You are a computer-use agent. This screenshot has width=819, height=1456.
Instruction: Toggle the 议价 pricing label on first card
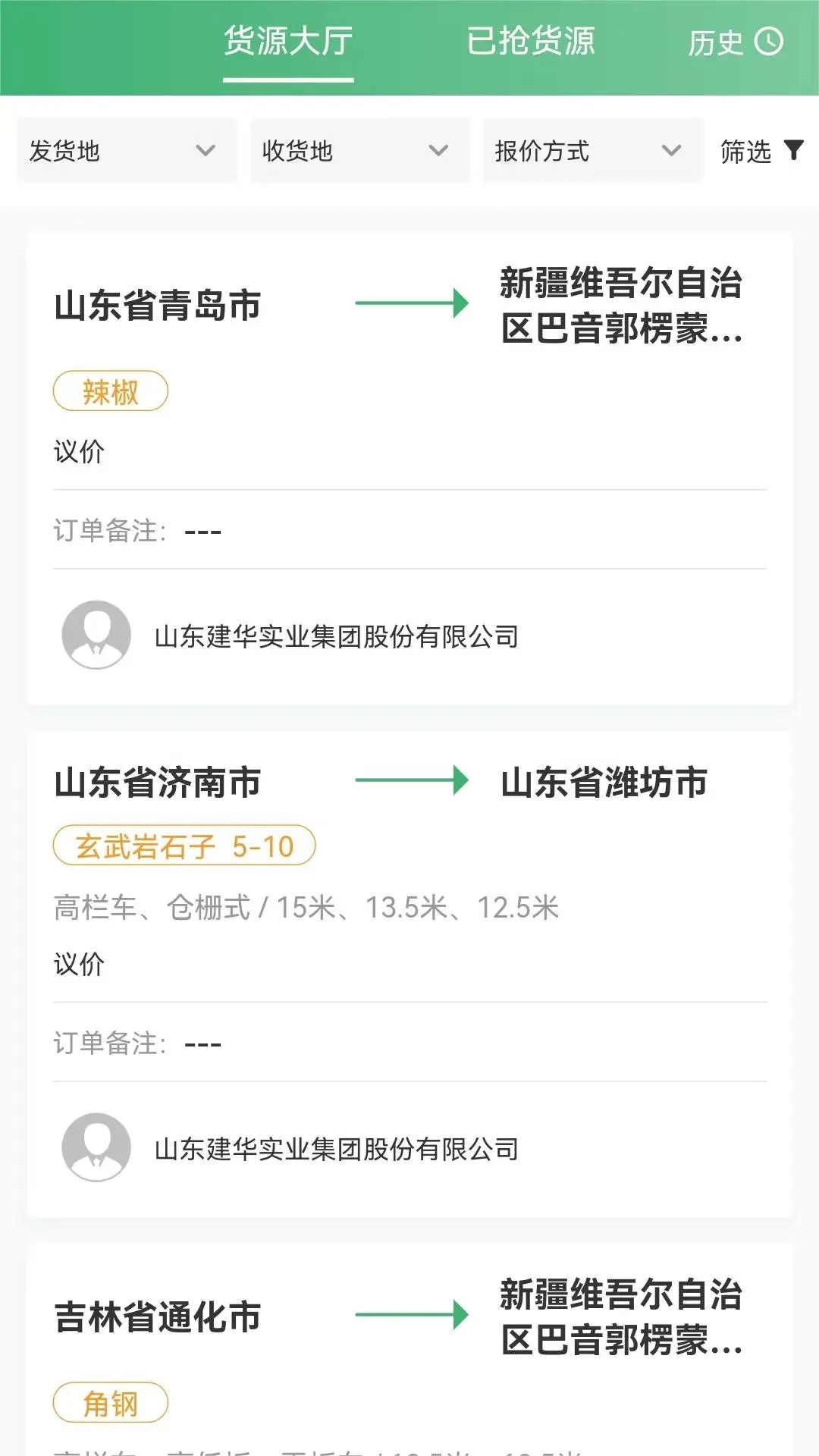[x=78, y=451]
